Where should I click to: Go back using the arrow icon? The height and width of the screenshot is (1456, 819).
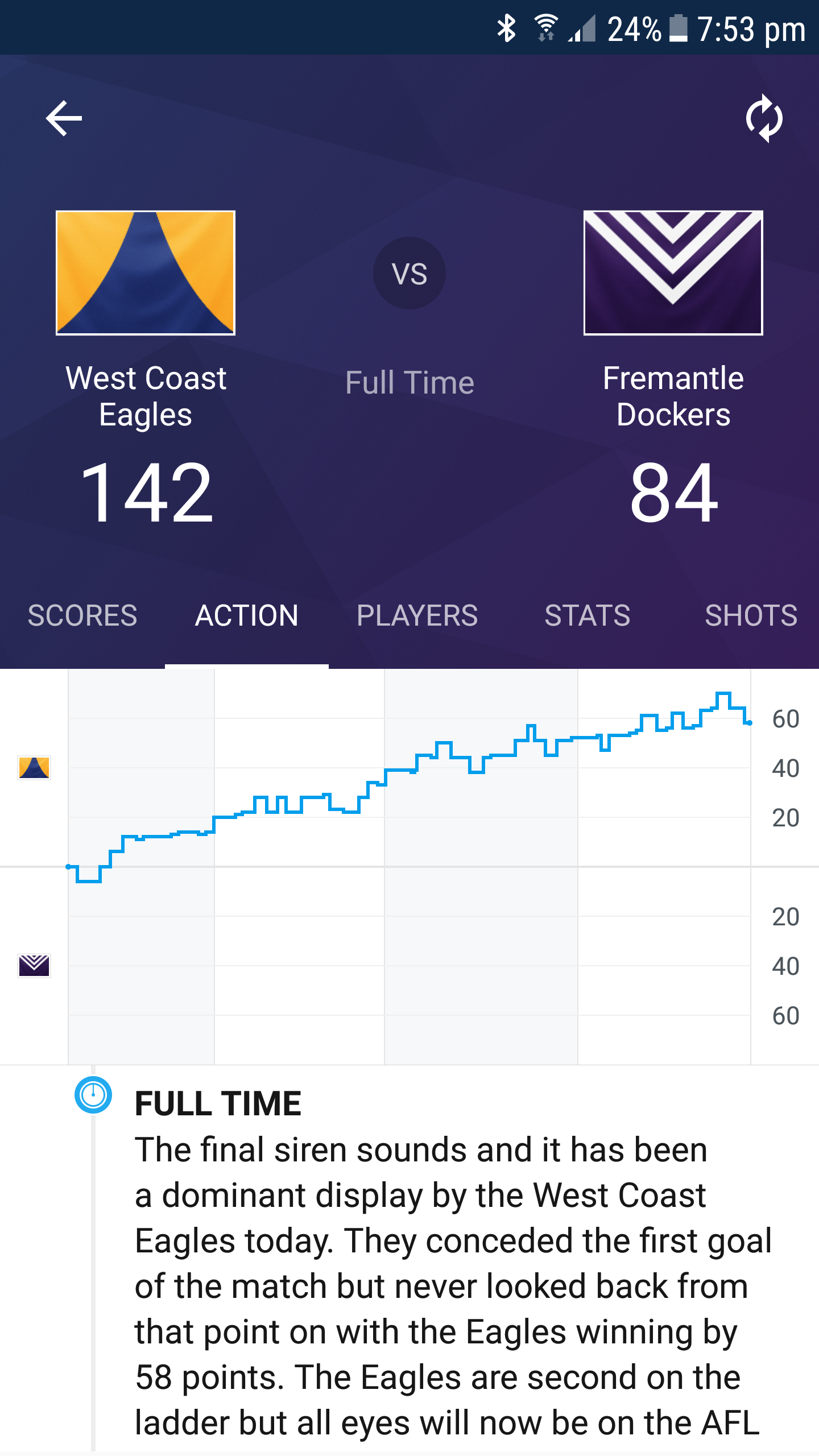tap(64, 118)
